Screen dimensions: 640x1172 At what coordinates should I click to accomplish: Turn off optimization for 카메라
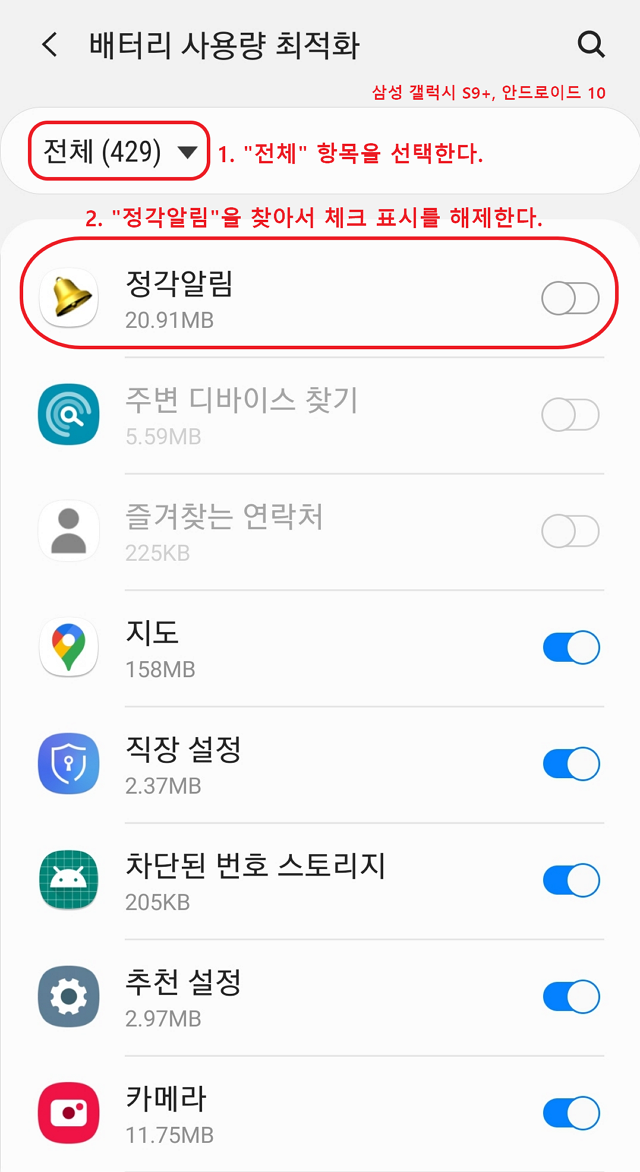tap(571, 1112)
